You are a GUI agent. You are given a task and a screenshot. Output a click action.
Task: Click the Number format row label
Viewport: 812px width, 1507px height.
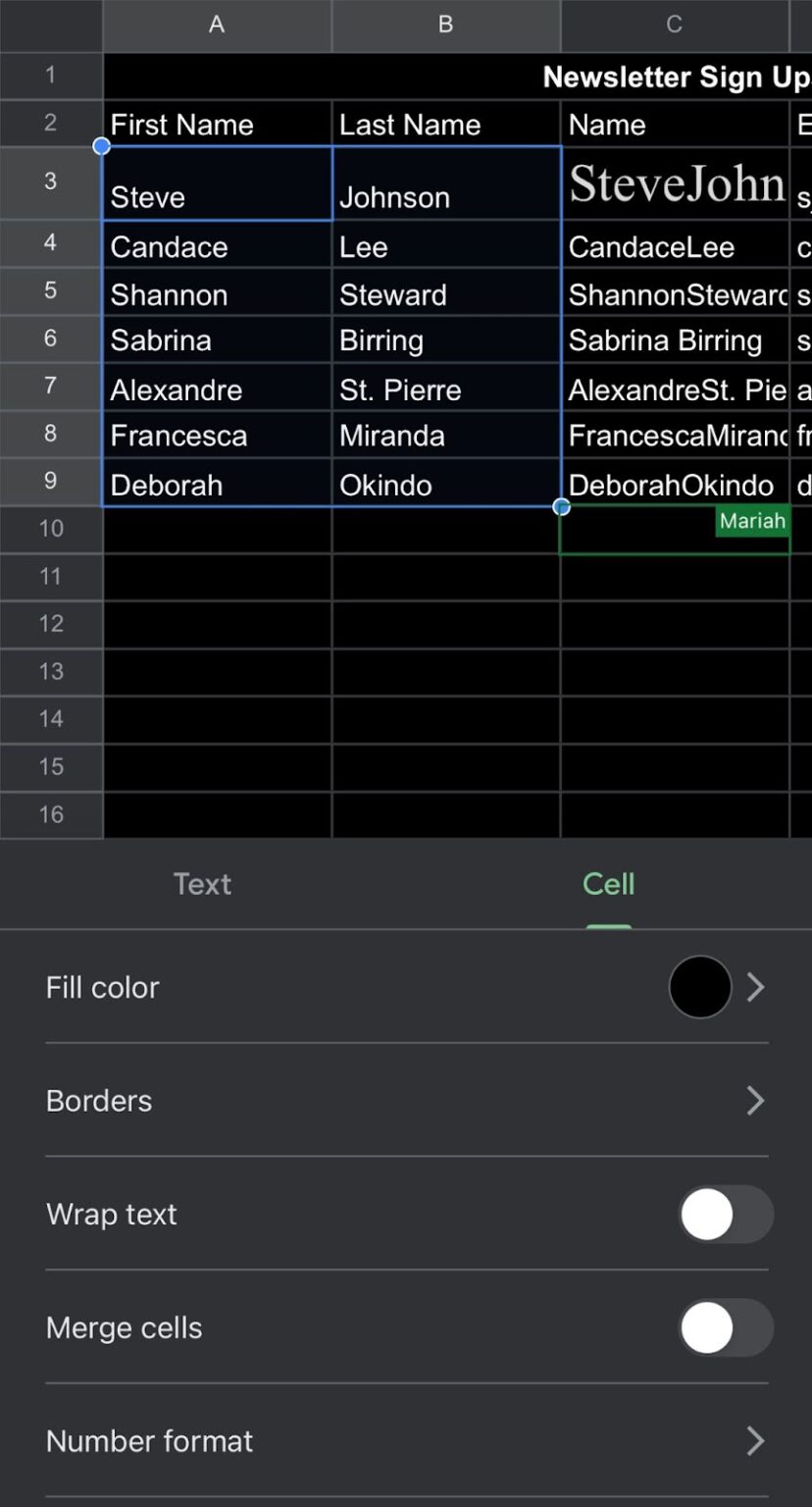[x=149, y=1441]
